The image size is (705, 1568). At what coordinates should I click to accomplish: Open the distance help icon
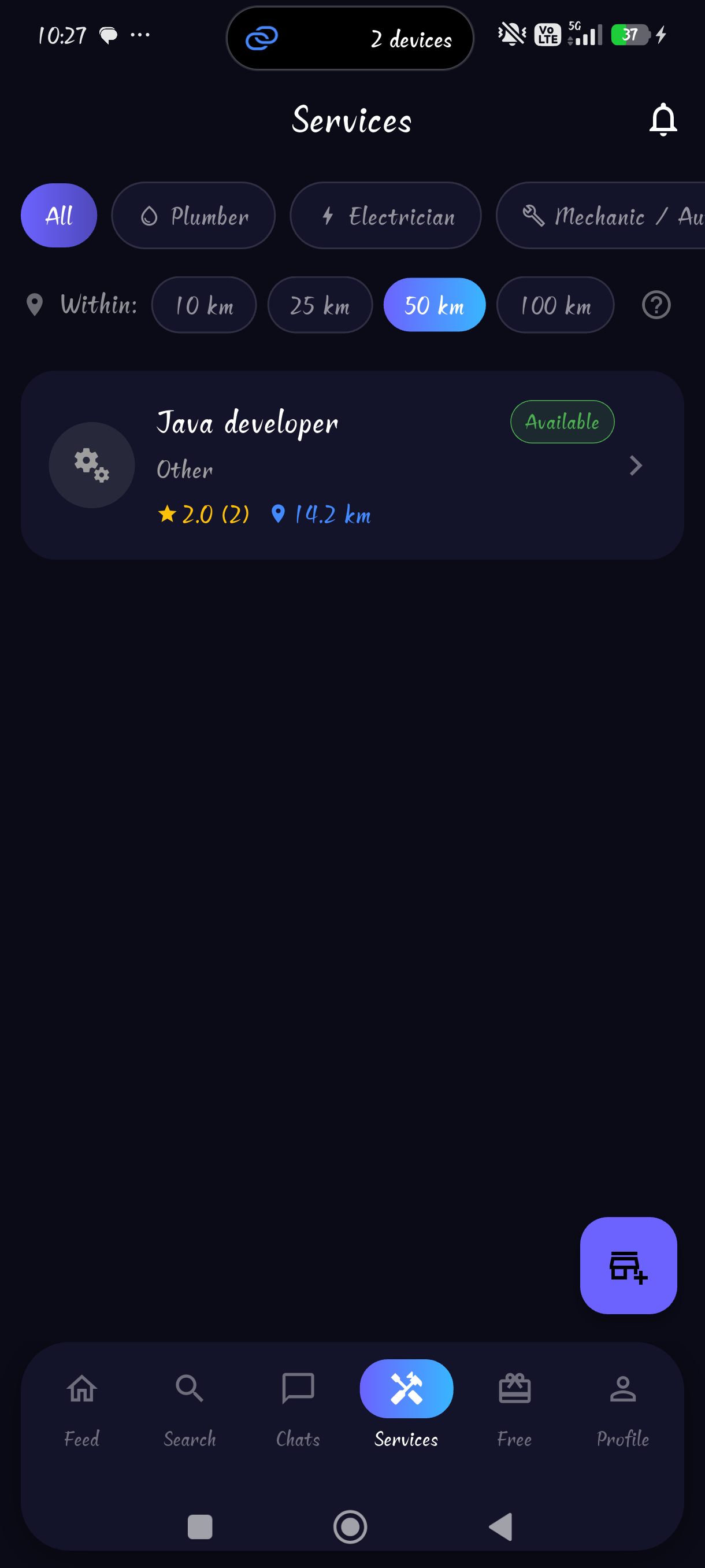(x=656, y=305)
